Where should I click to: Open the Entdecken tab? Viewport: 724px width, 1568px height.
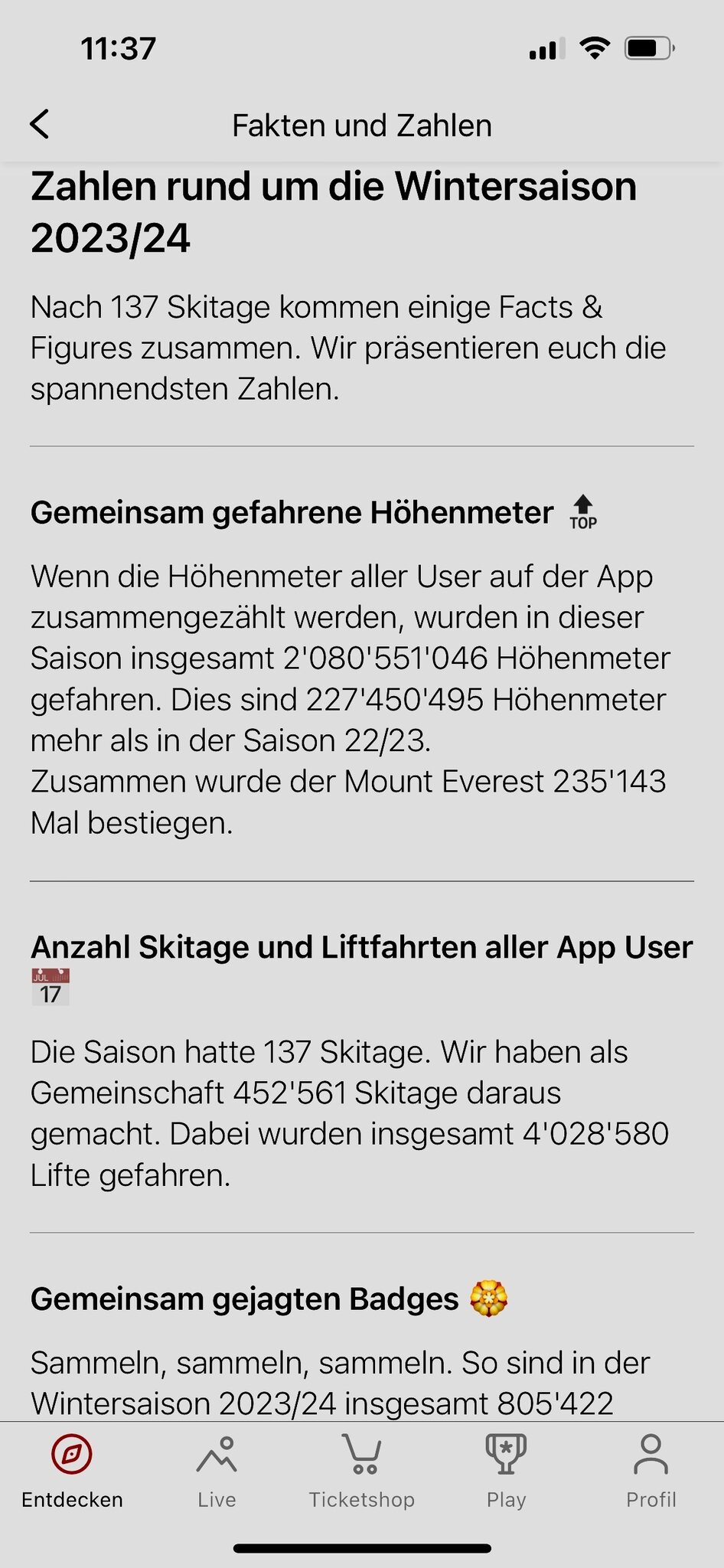tap(72, 1471)
